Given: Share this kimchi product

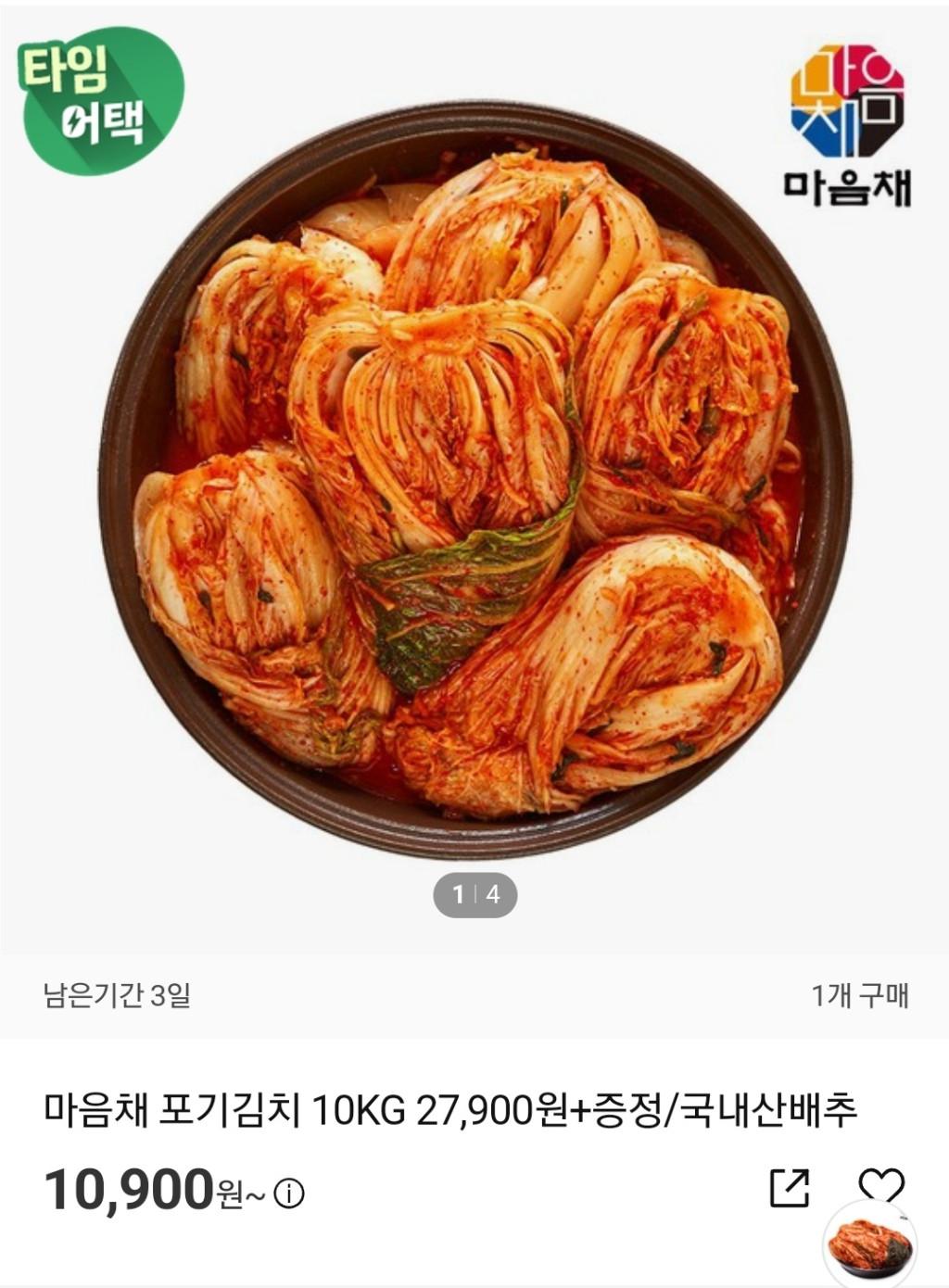Looking at the screenshot, I should pyautogui.click(x=790, y=1187).
